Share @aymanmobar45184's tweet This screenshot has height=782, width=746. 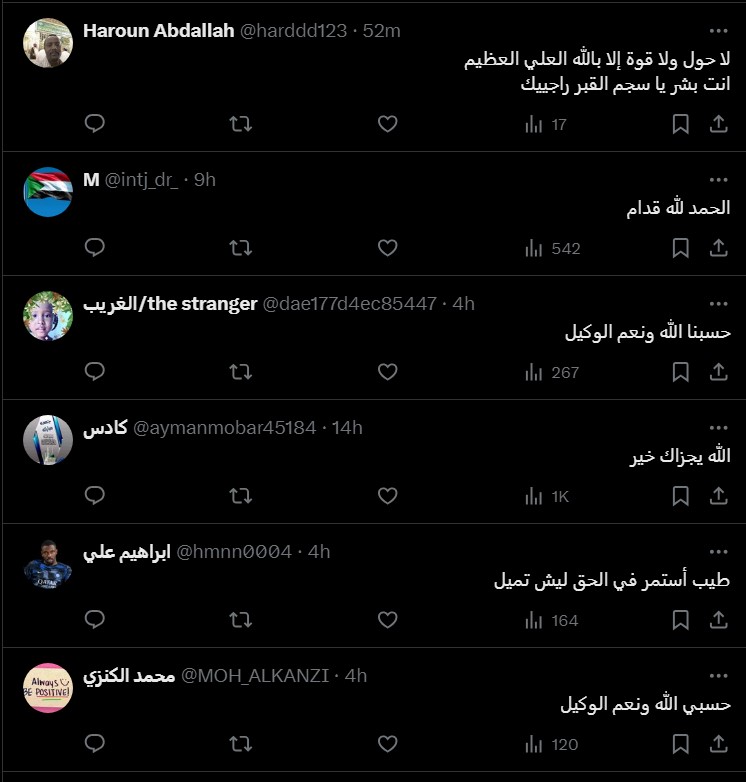[x=718, y=496]
